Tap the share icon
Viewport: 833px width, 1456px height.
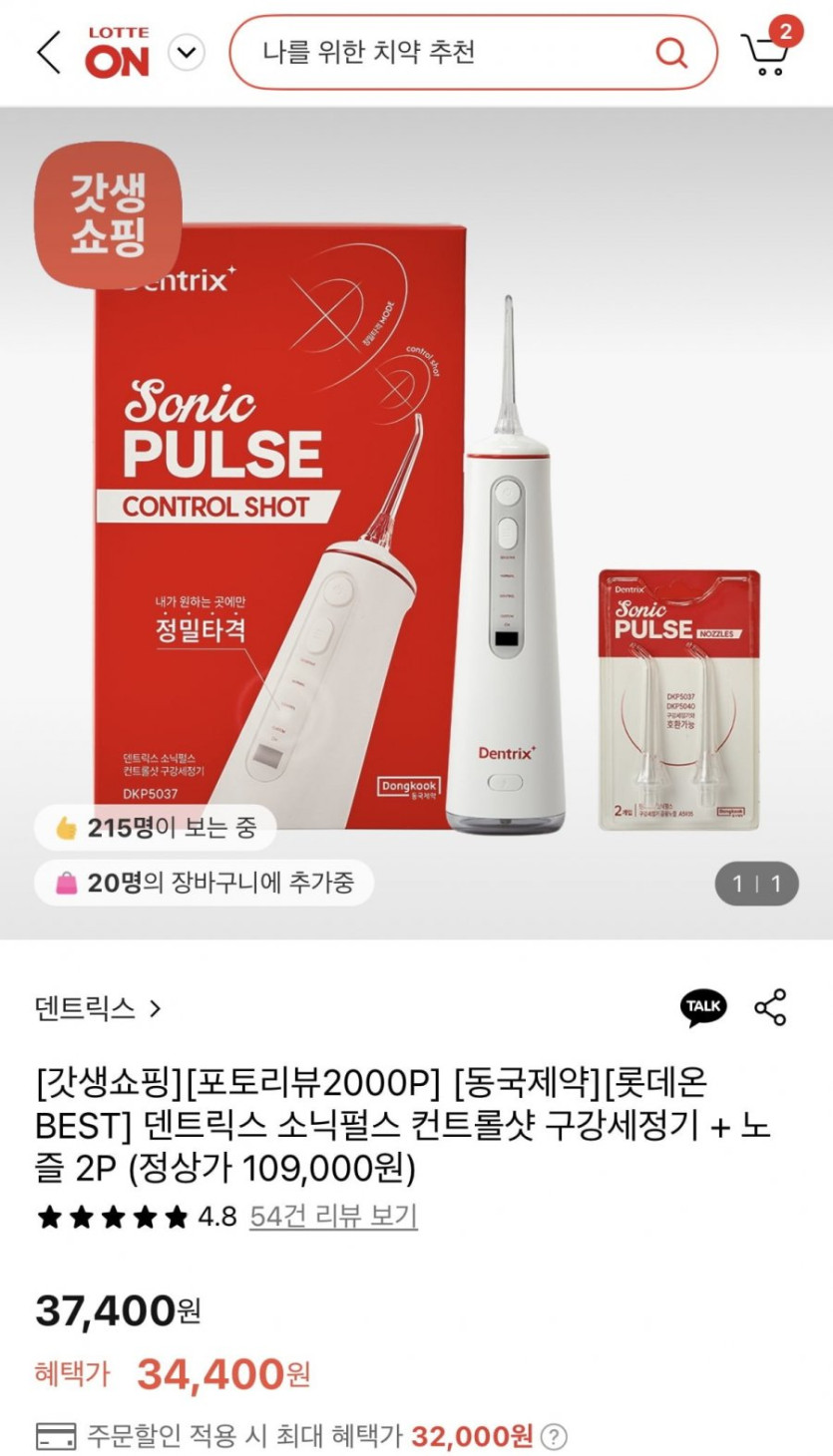coord(770,1007)
